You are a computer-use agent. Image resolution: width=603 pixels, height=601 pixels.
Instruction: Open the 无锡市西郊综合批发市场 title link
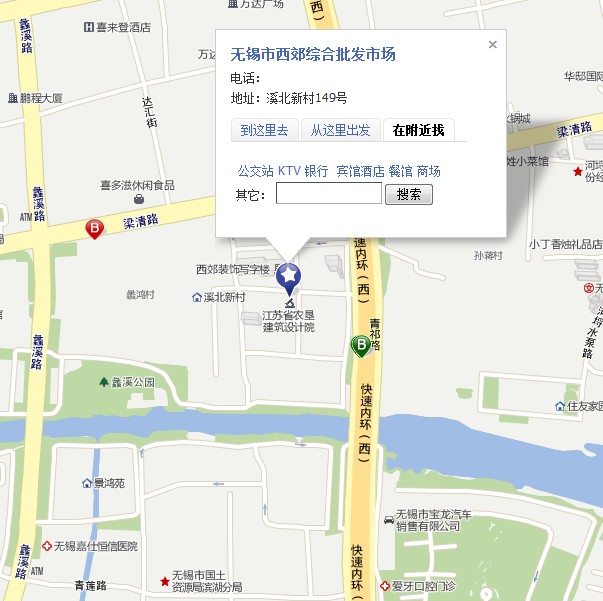(313, 54)
